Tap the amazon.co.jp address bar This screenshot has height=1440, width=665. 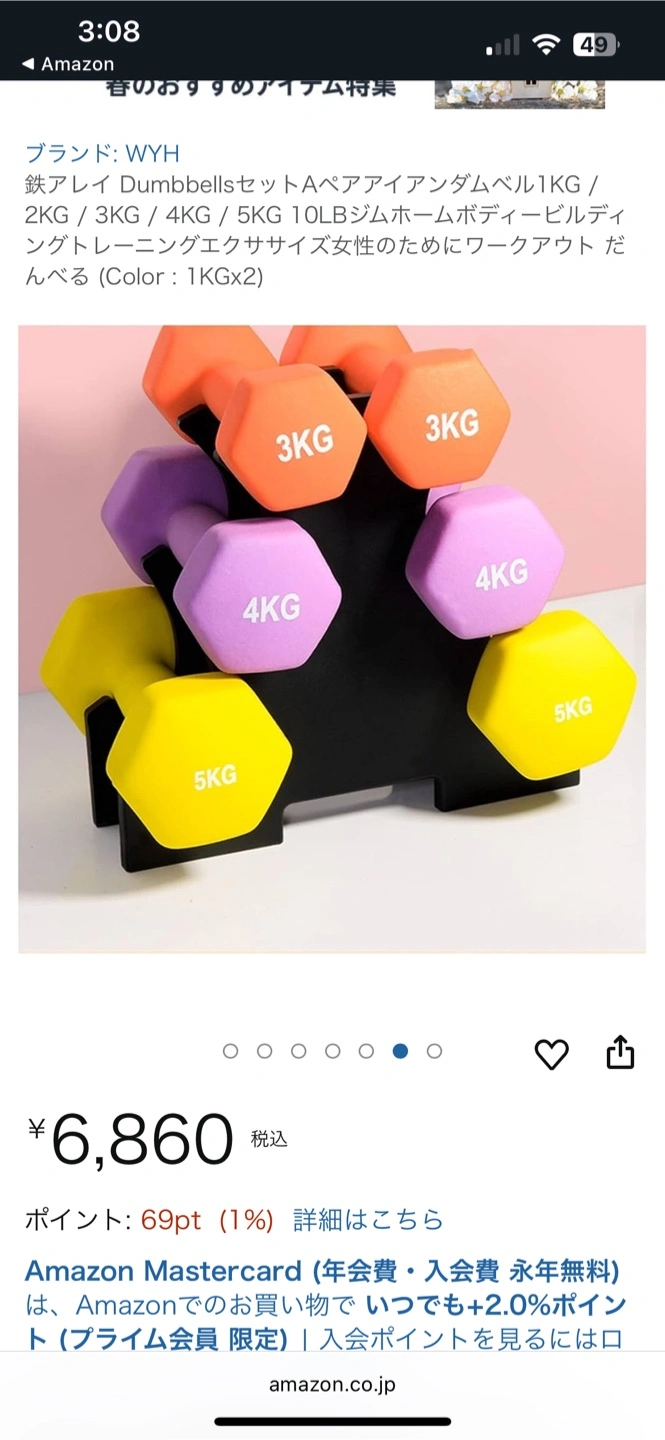coord(332,1385)
